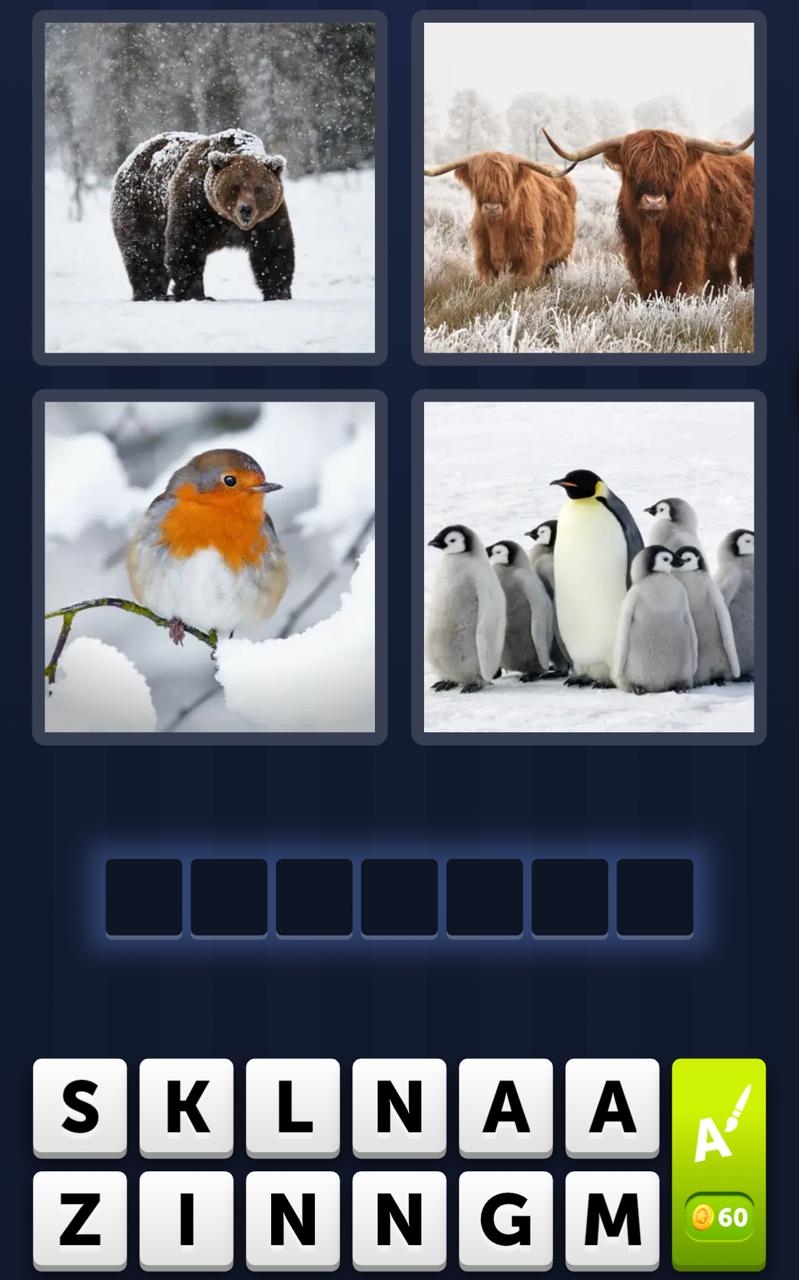Click the penguin family photo
The width and height of the screenshot is (799, 1280).
click(587, 566)
